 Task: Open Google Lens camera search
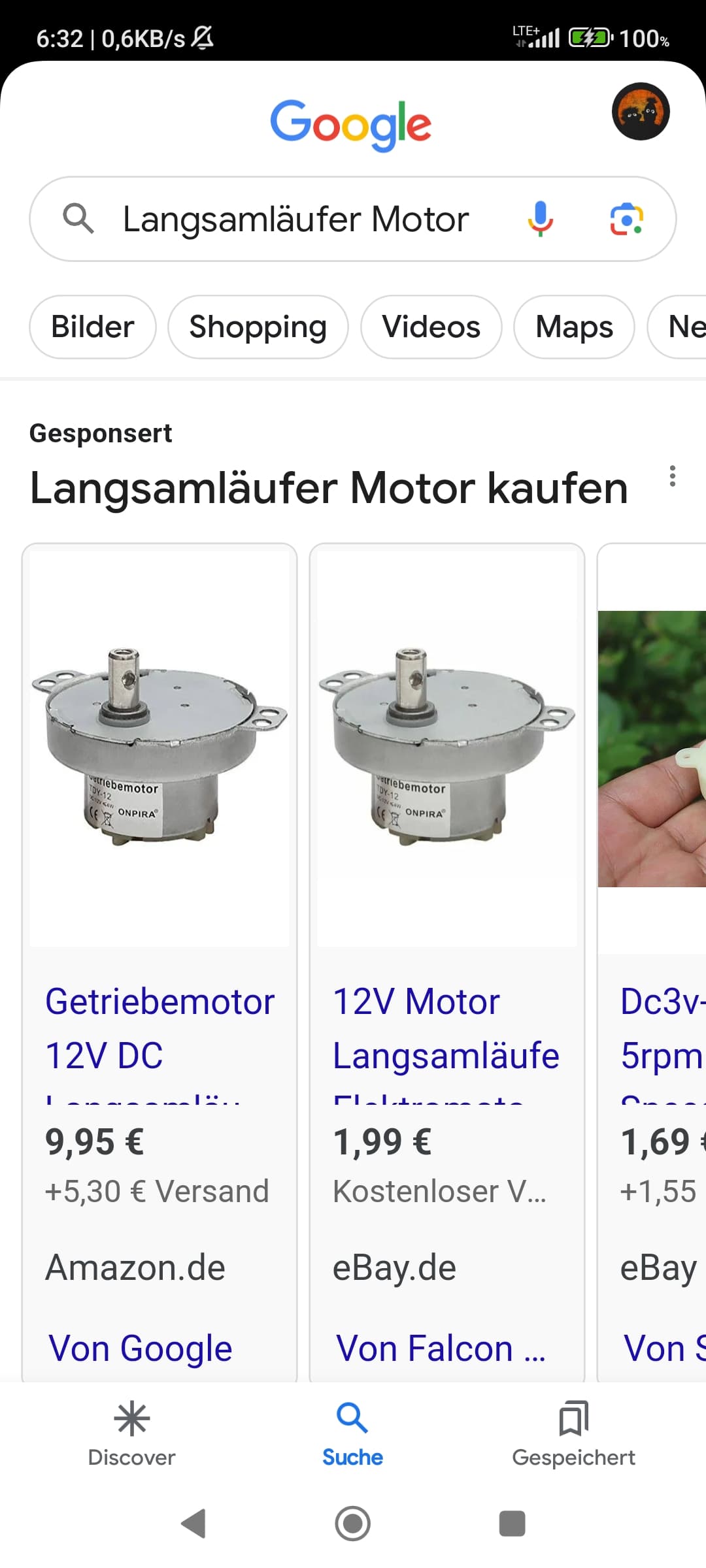626,219
